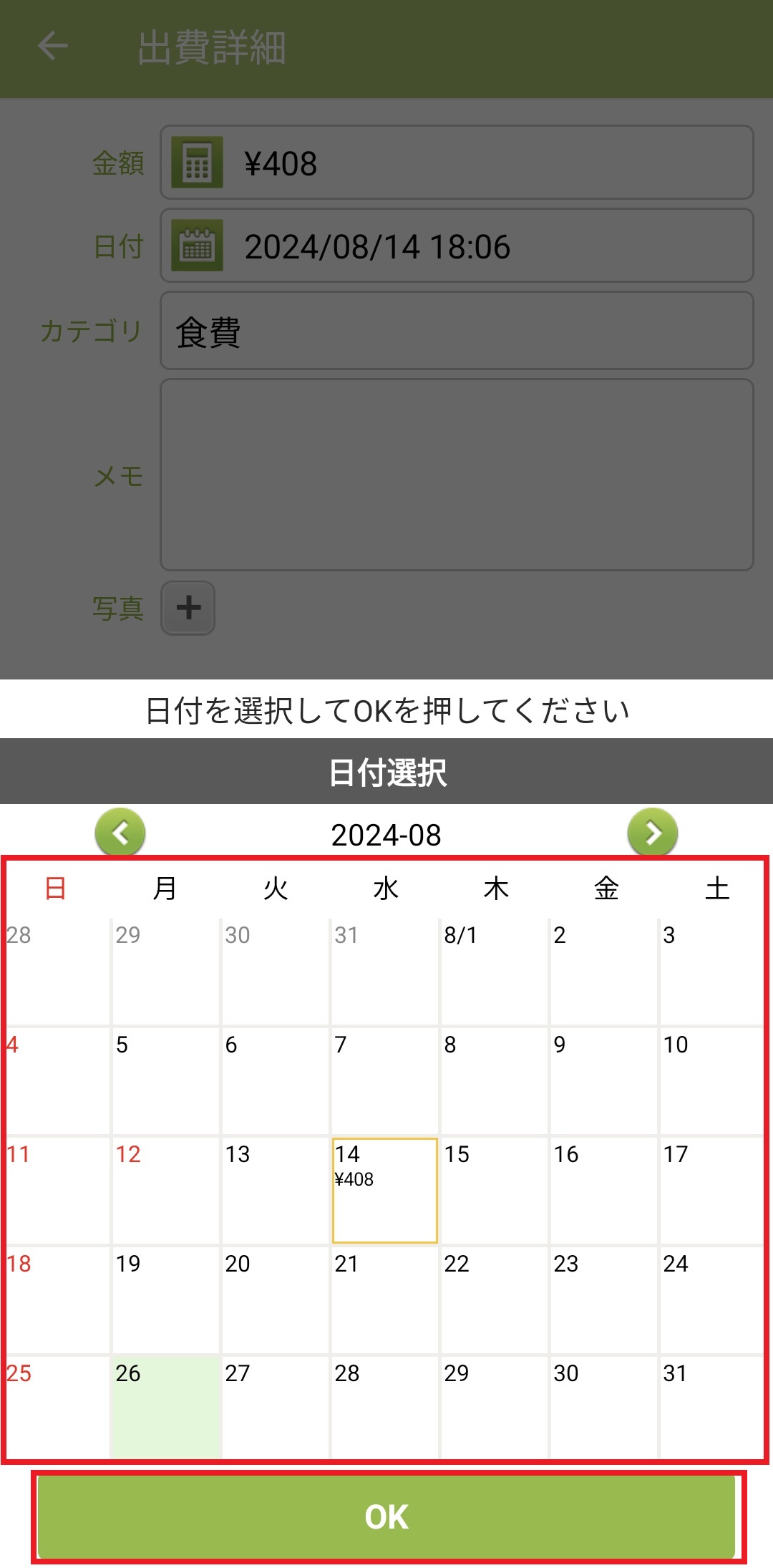Select August 15 in the calendar
The height and width of the screenshot is (1568, 773).
[494, 1190]
